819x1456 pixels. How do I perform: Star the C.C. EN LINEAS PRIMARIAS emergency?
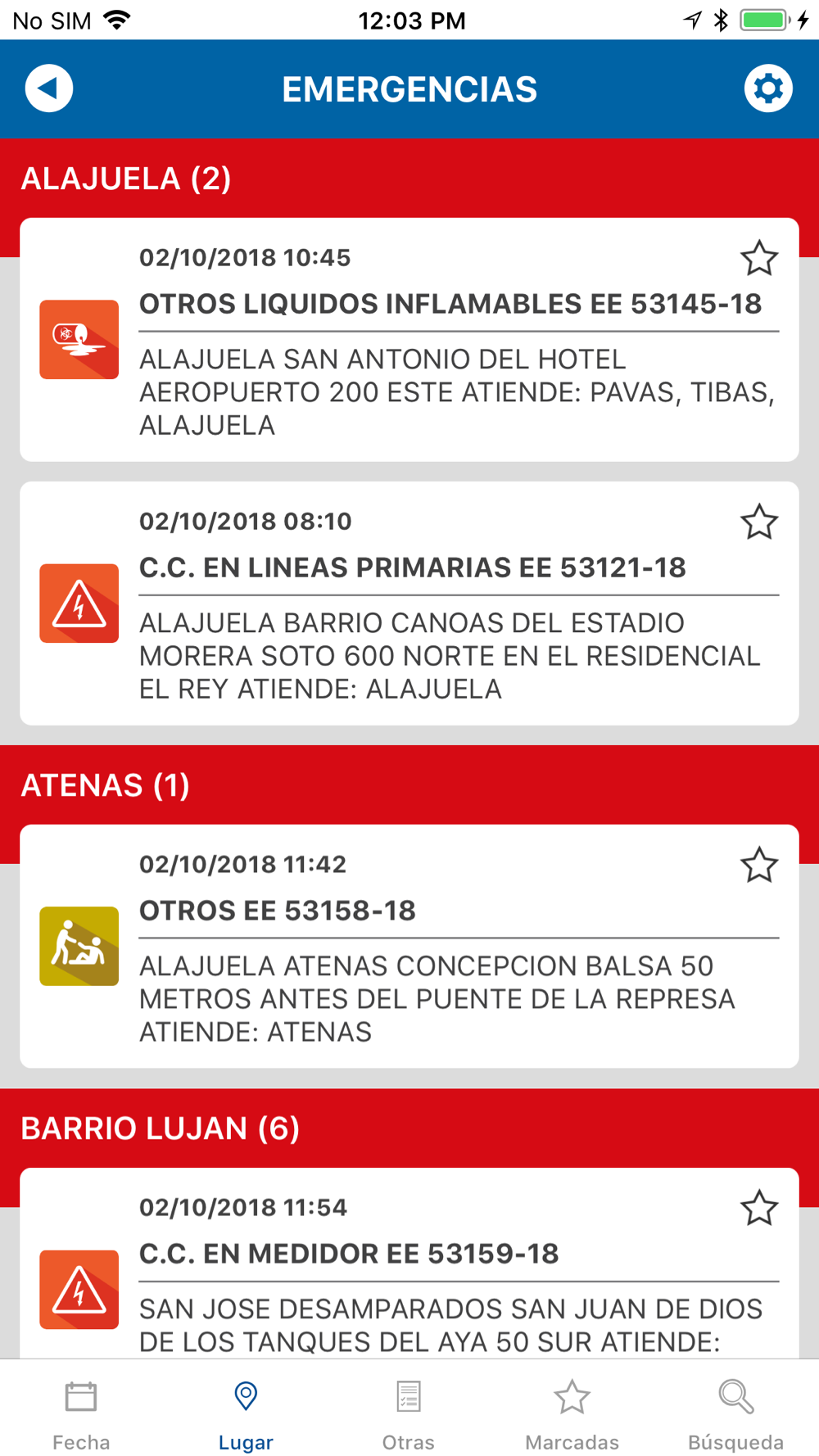pos(759,522)
